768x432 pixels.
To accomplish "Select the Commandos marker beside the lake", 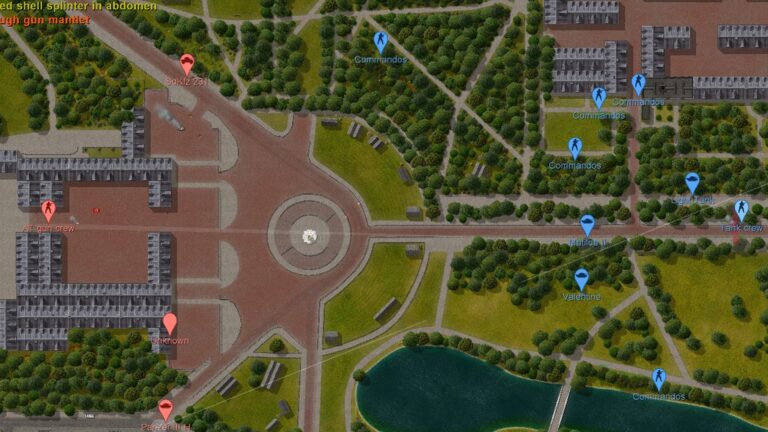I will click(x=658, y=379).
